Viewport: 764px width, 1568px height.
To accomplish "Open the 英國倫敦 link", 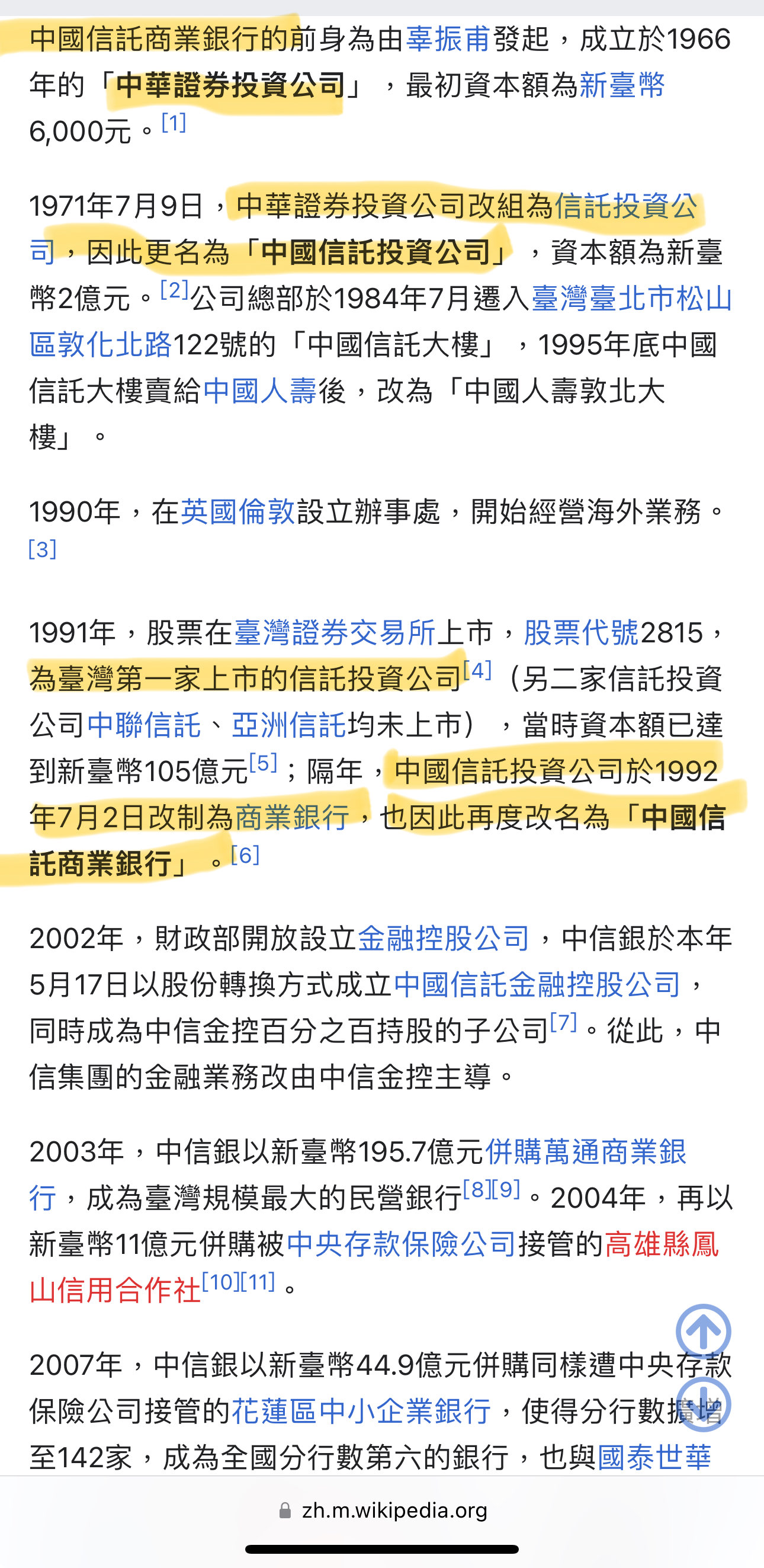I will (237, 512).
